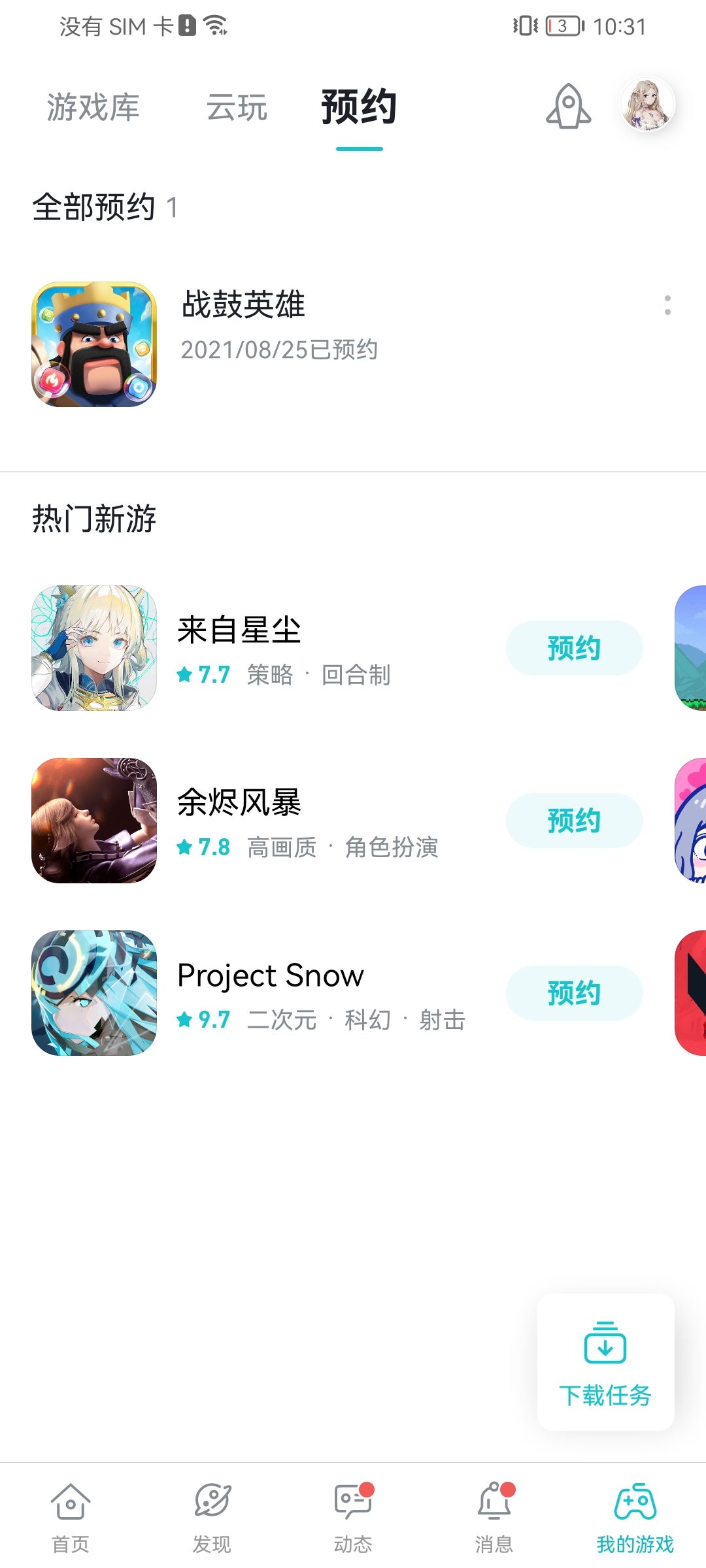
Task: Reserve 来自星尘 via its 预约 button
Action: [x=573, y=647]
